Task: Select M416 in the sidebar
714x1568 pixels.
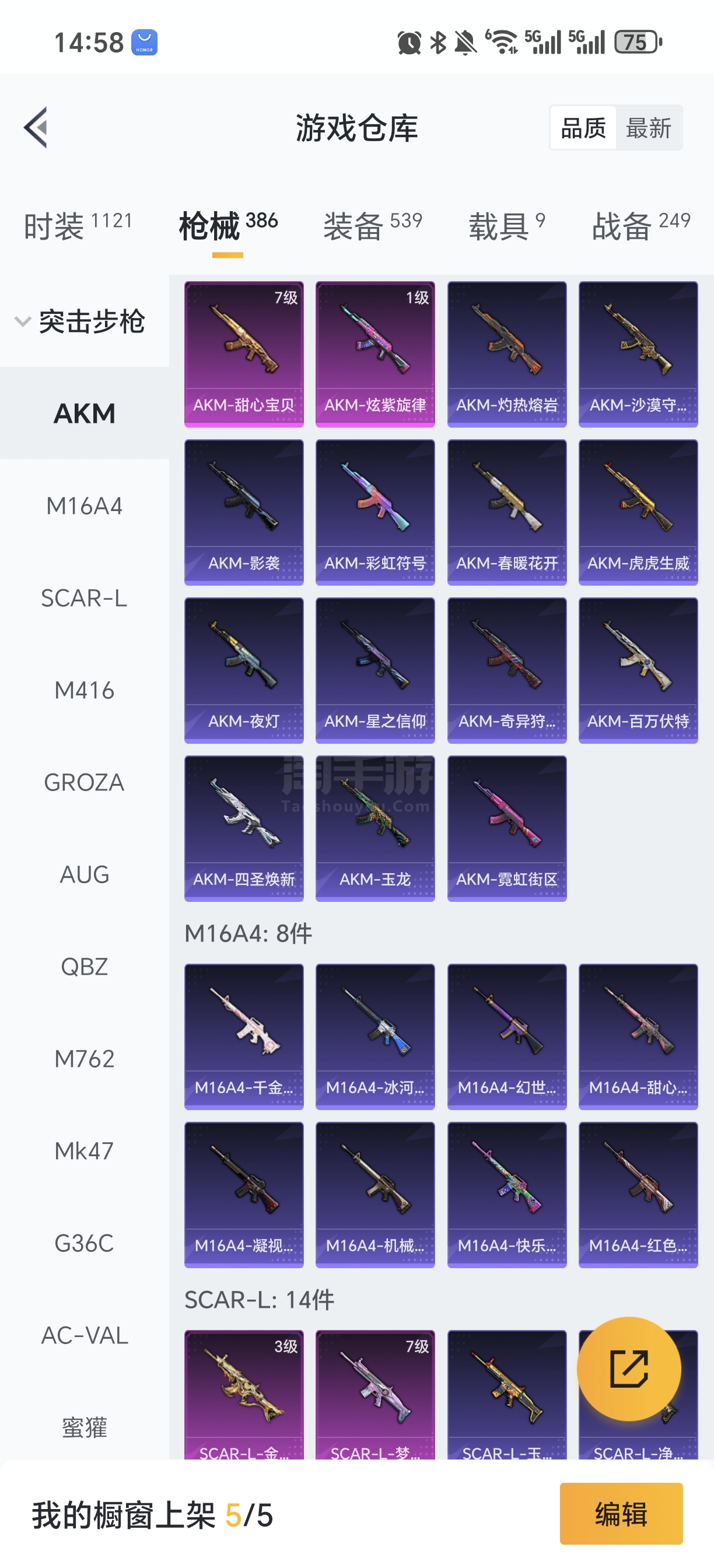Action: (x=84, y=690)
